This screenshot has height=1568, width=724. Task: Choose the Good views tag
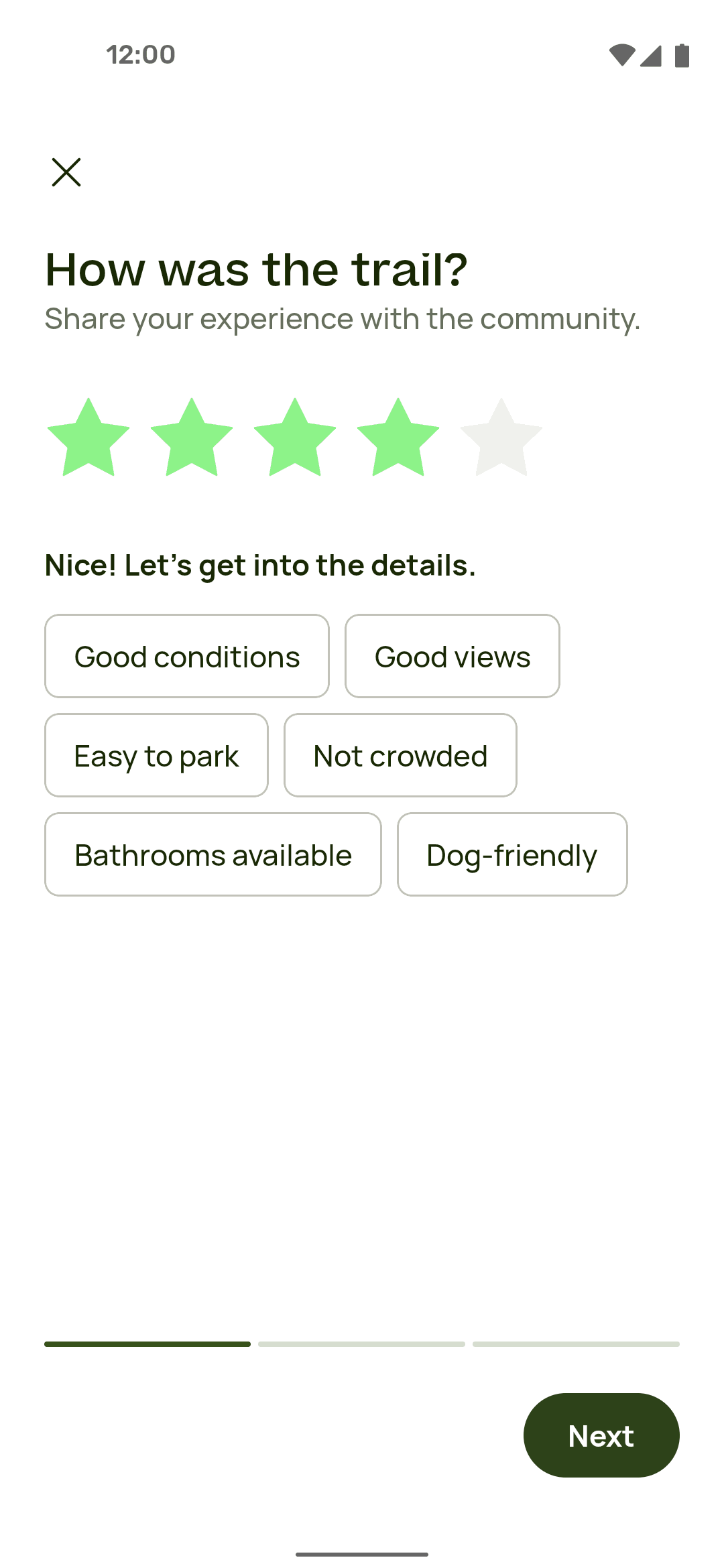click(x=452, y=657)
